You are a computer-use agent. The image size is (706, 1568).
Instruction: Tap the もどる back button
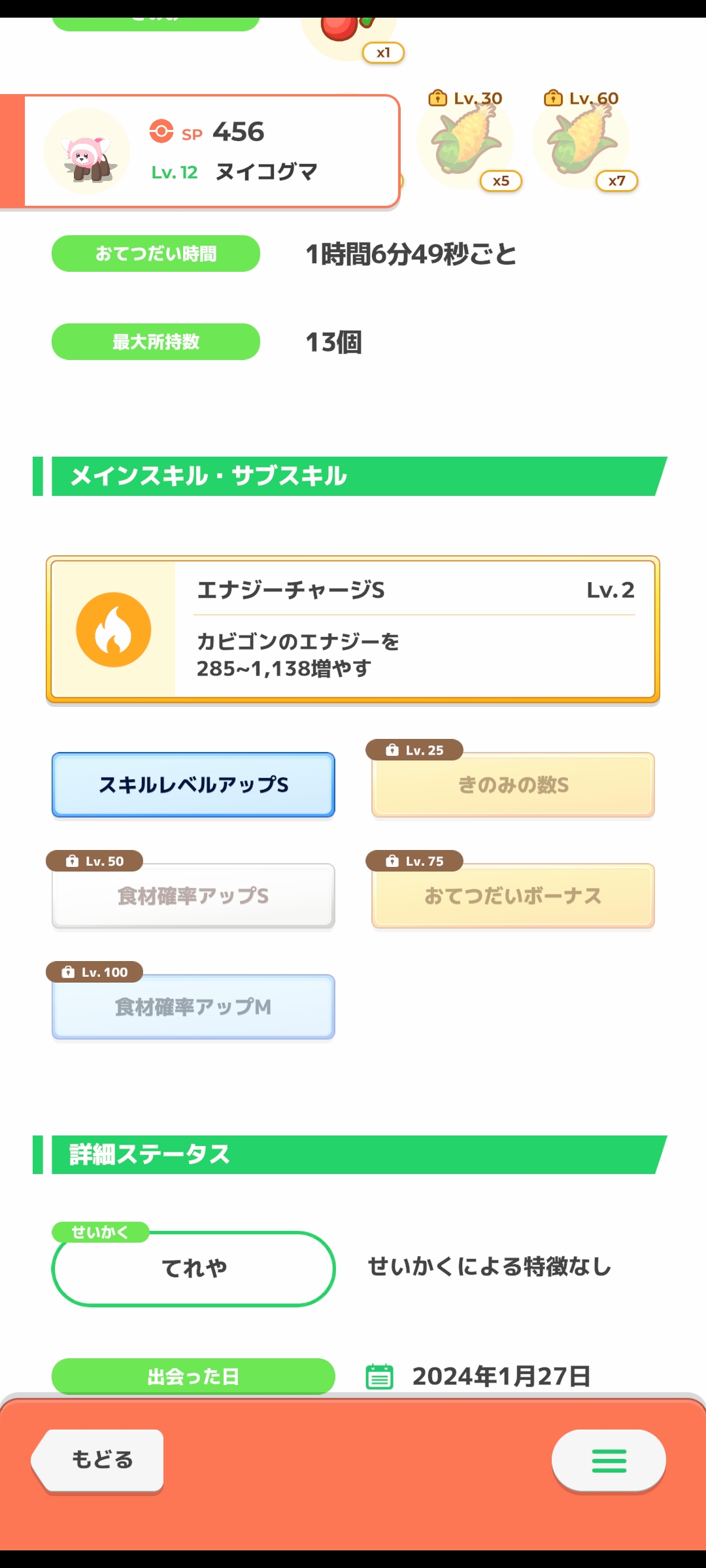(x=98, y=1460)
